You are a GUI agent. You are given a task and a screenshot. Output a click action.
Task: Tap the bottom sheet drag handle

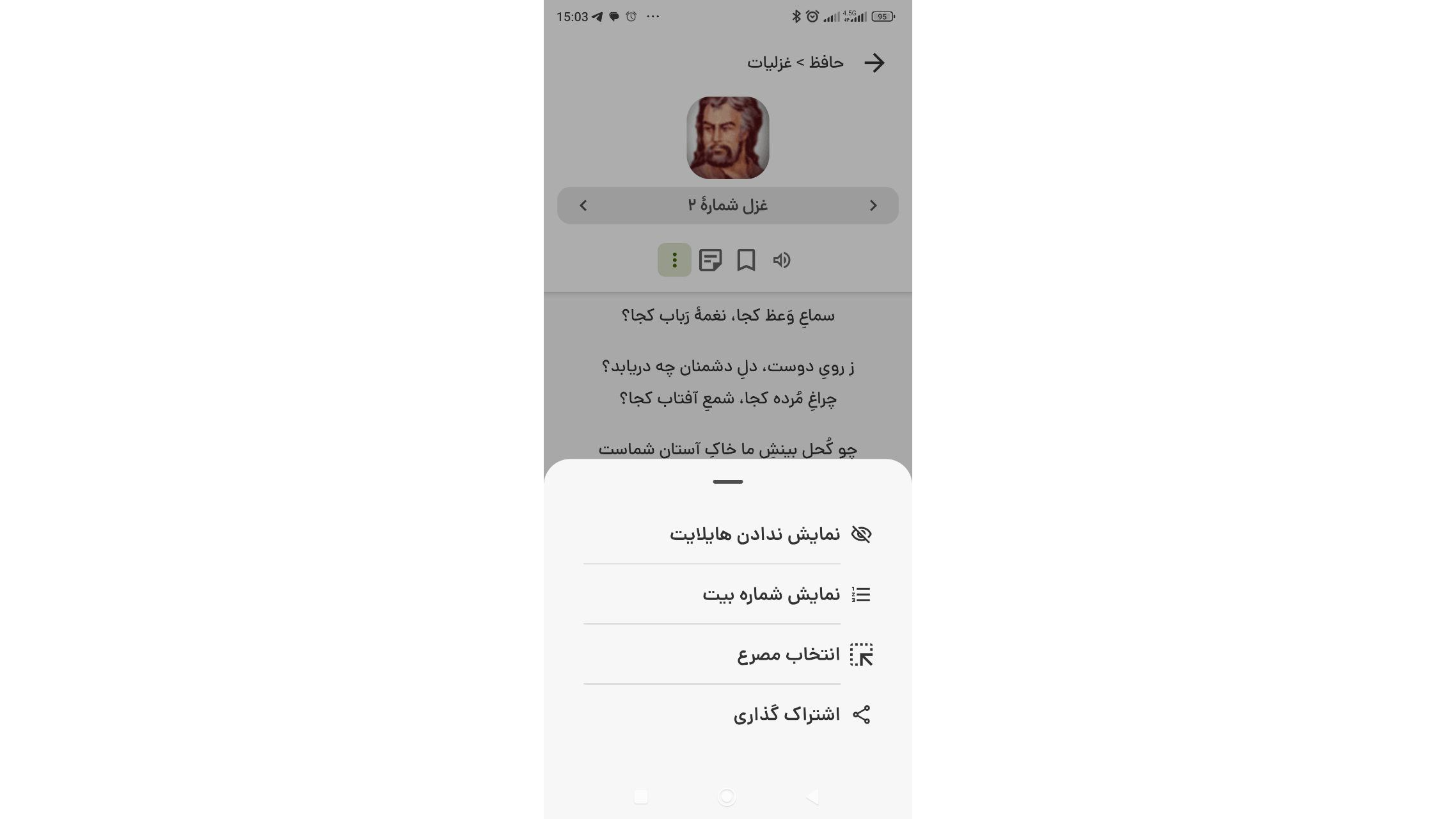coord(727,482)
